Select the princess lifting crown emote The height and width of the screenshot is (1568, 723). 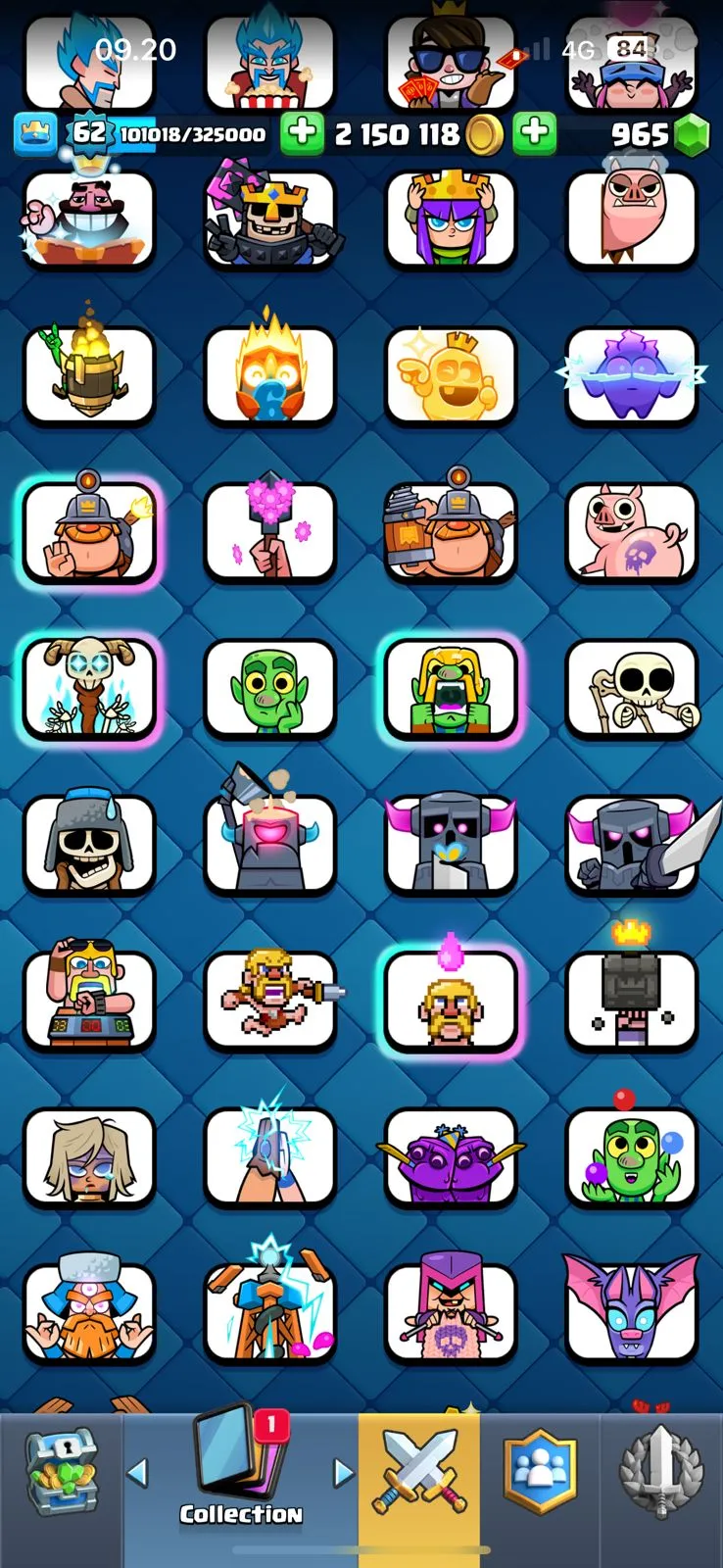click(451, 220)
